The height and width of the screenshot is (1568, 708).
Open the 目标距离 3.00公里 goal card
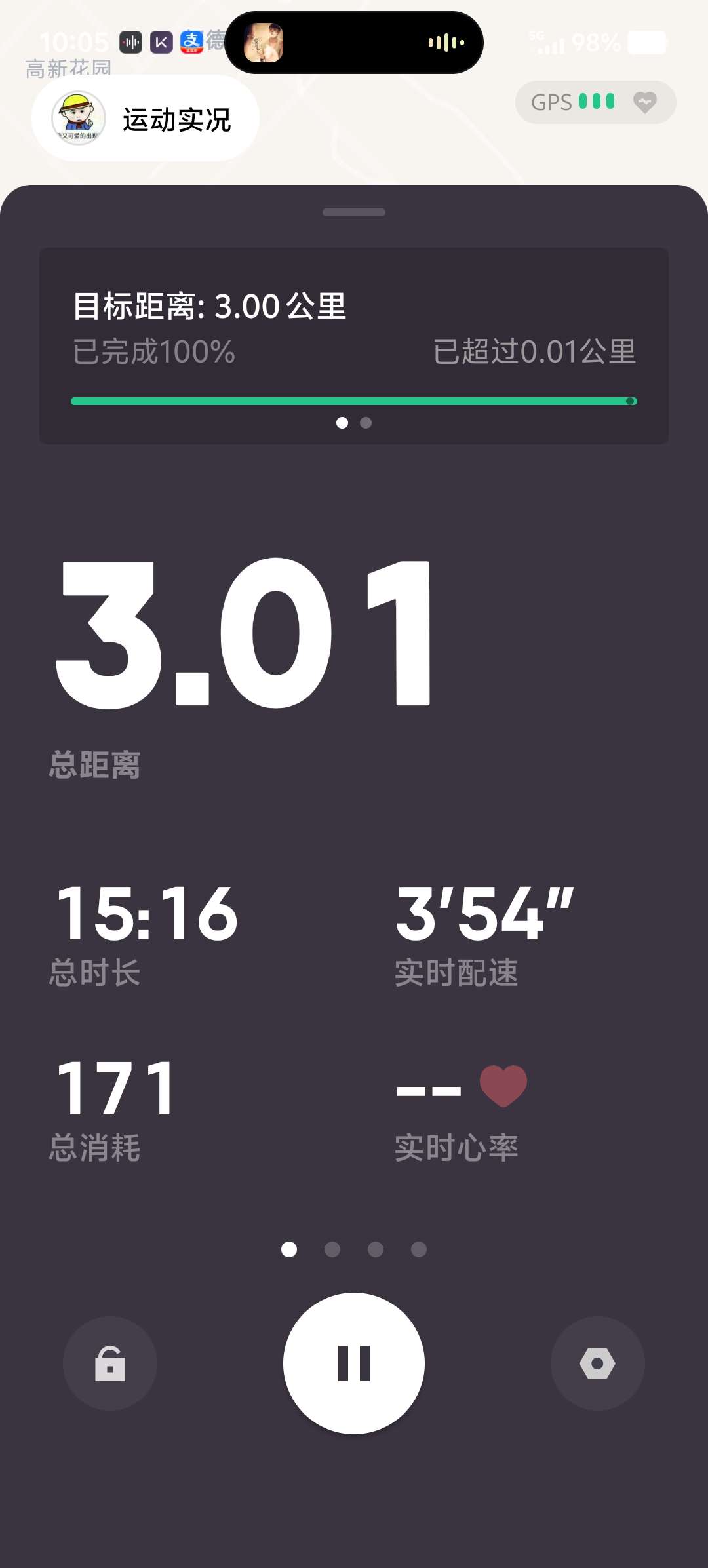pyautogui.click(x=354, y=345)
